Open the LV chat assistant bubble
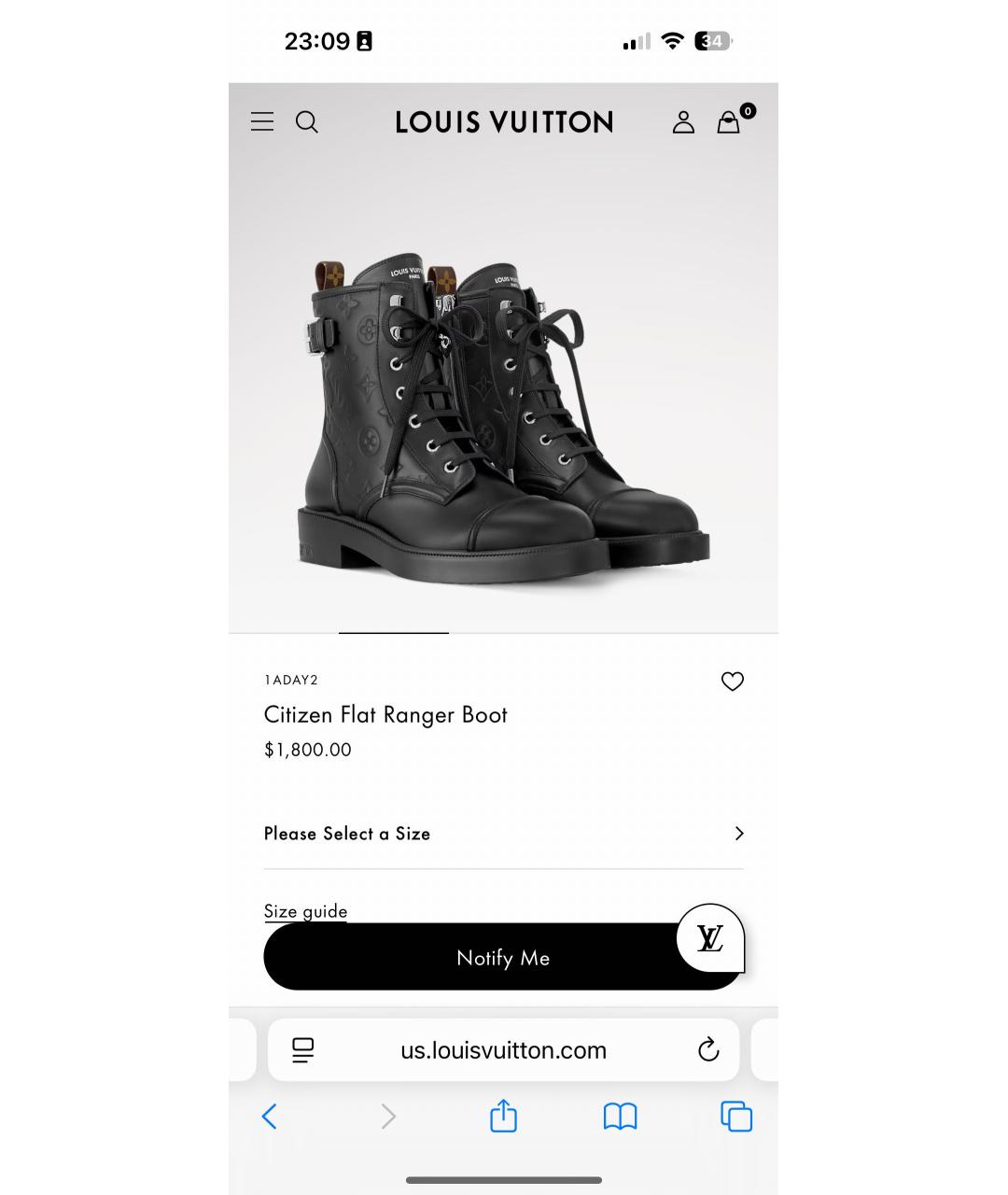 point(710,938)
